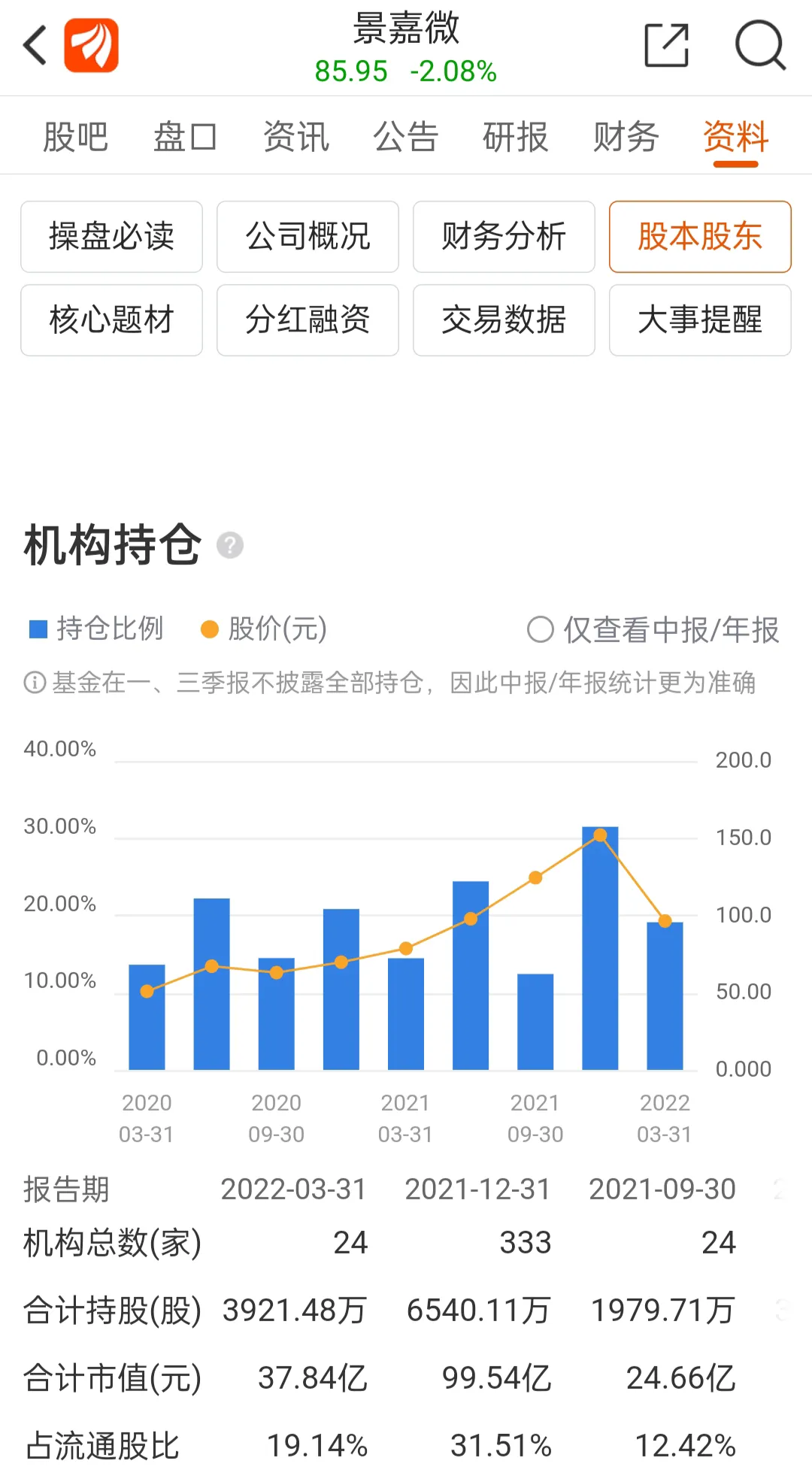Screen dimensions: 812x1479
Task: Open the 大事提醒 section
Action: tap(700, 320)
